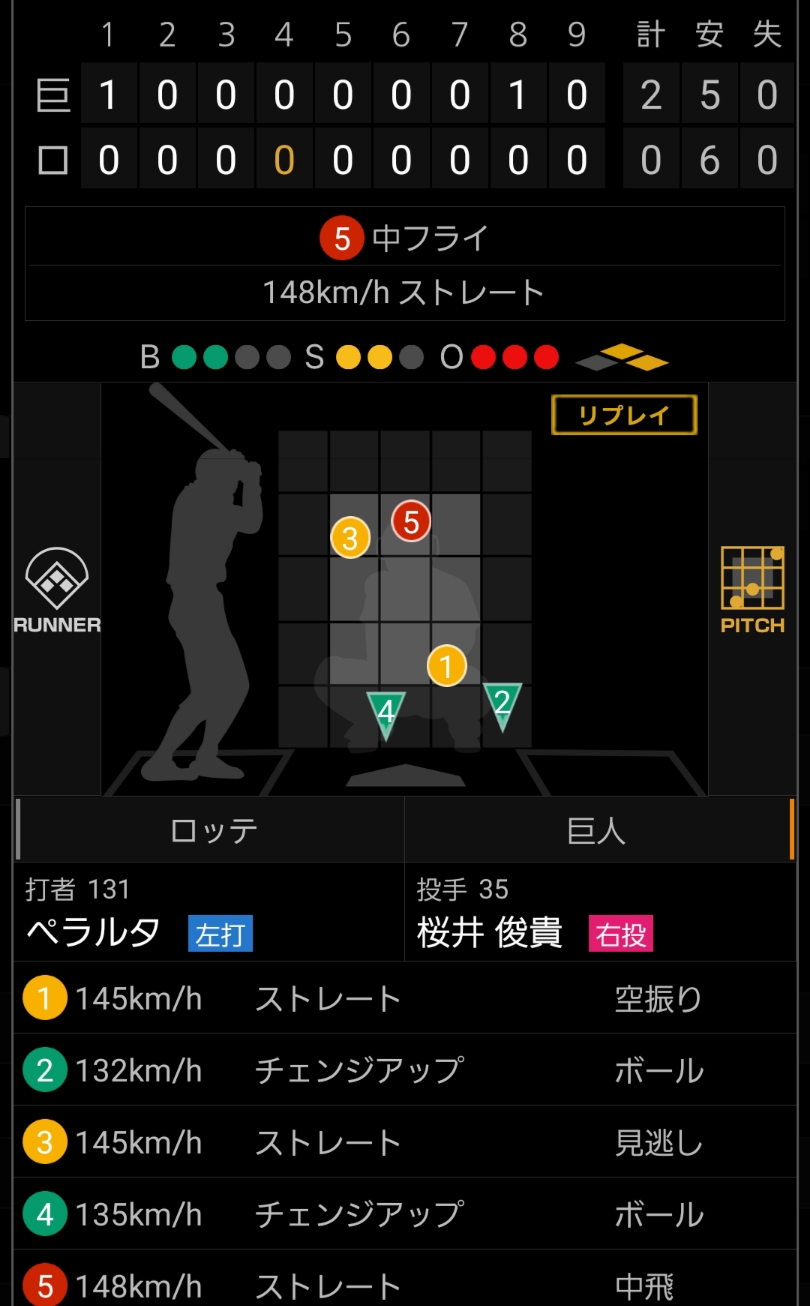Tap the リプレイ replay button

click(624, 415)
